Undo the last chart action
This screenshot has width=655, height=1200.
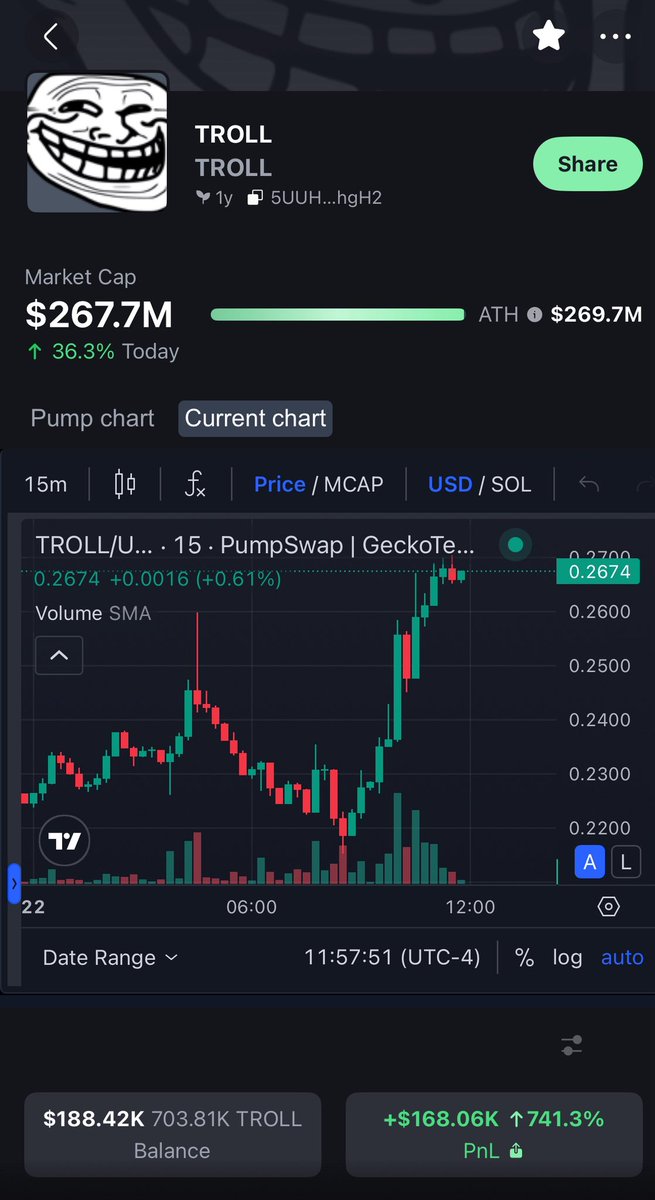(x=589, y=484)
